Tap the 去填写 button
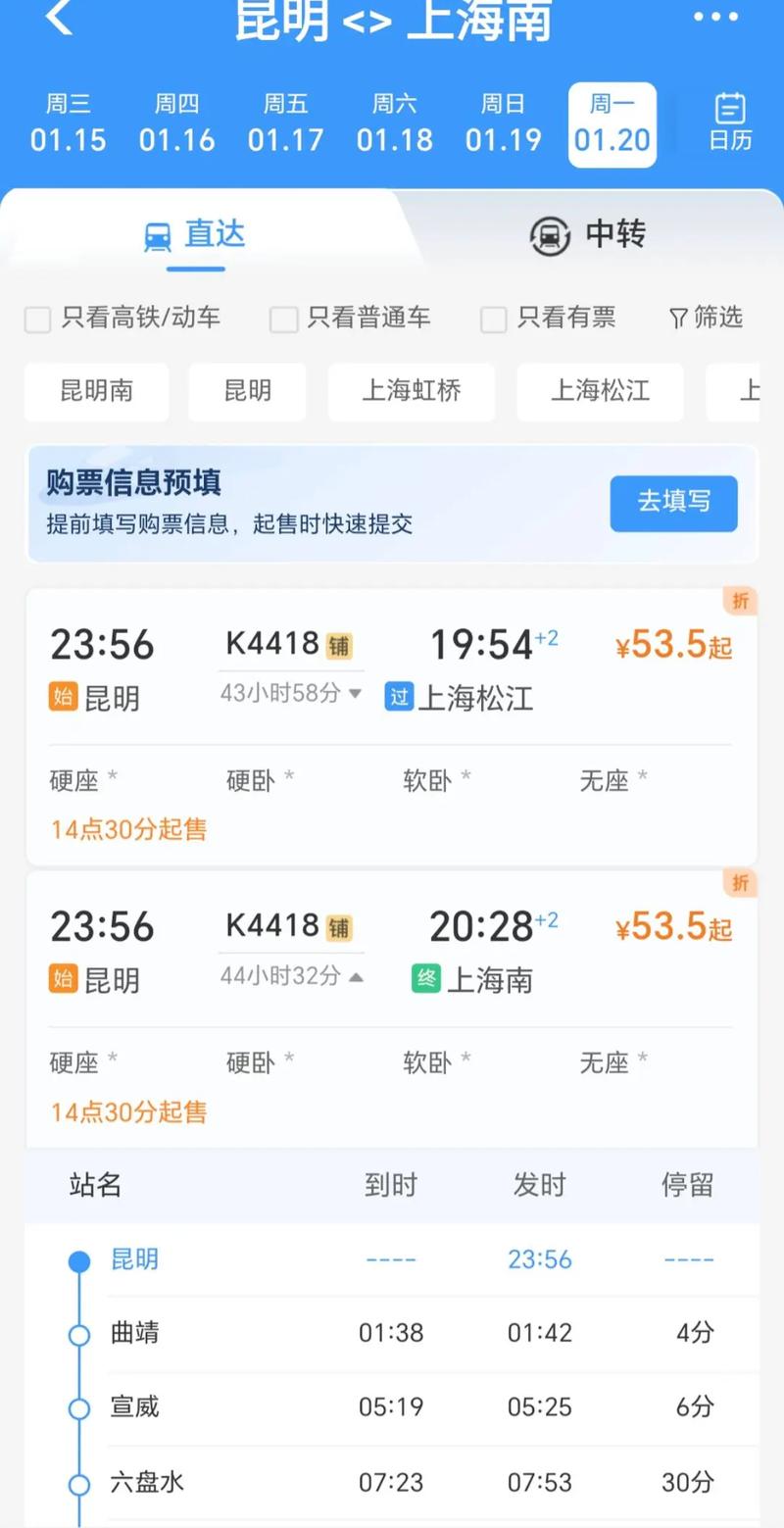This screenshot has height=1528, width=784. 673,504
